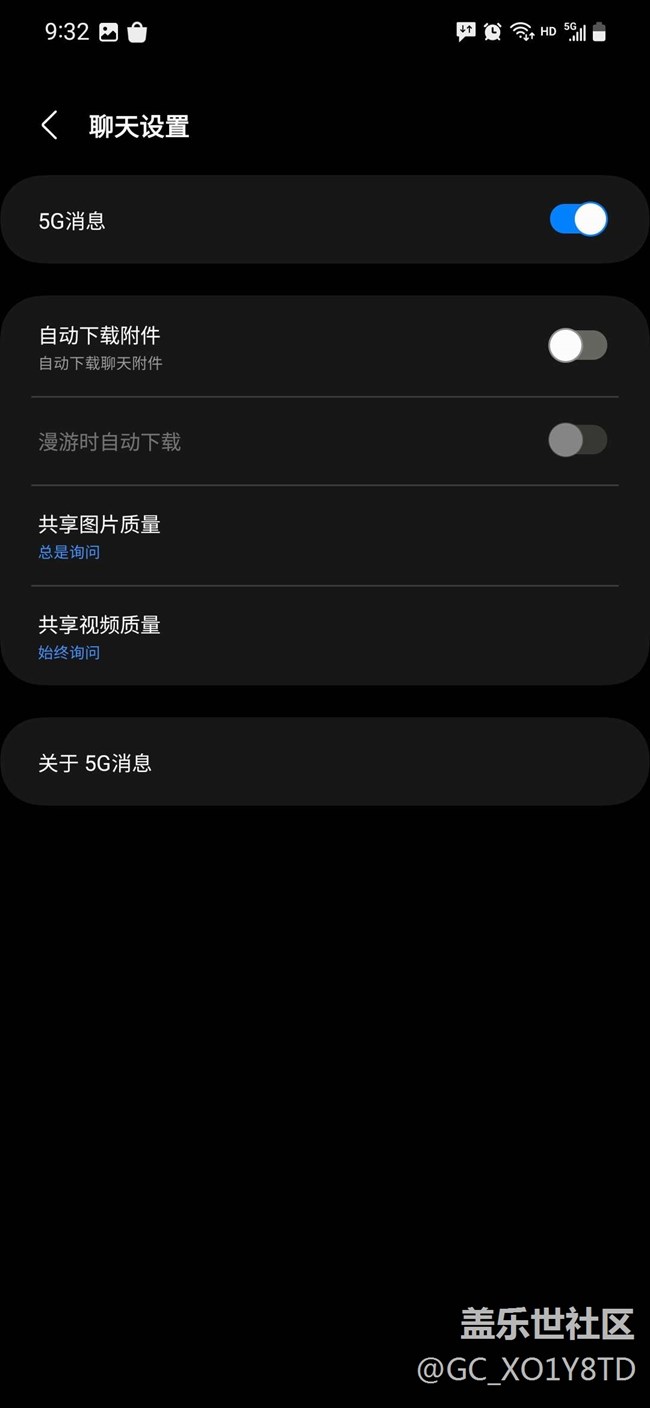Go back from 聊天设置
This screenshot has height=1408, width=650.
click(49, 126)
